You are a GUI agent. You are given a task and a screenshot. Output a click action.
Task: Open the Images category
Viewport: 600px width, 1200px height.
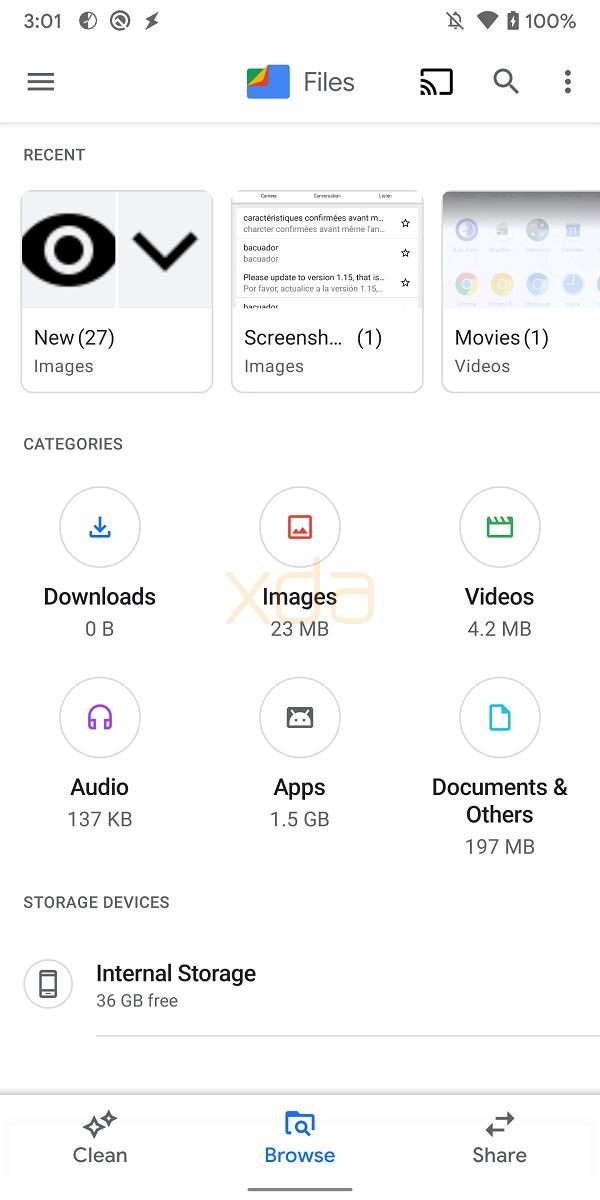point(300,563)
